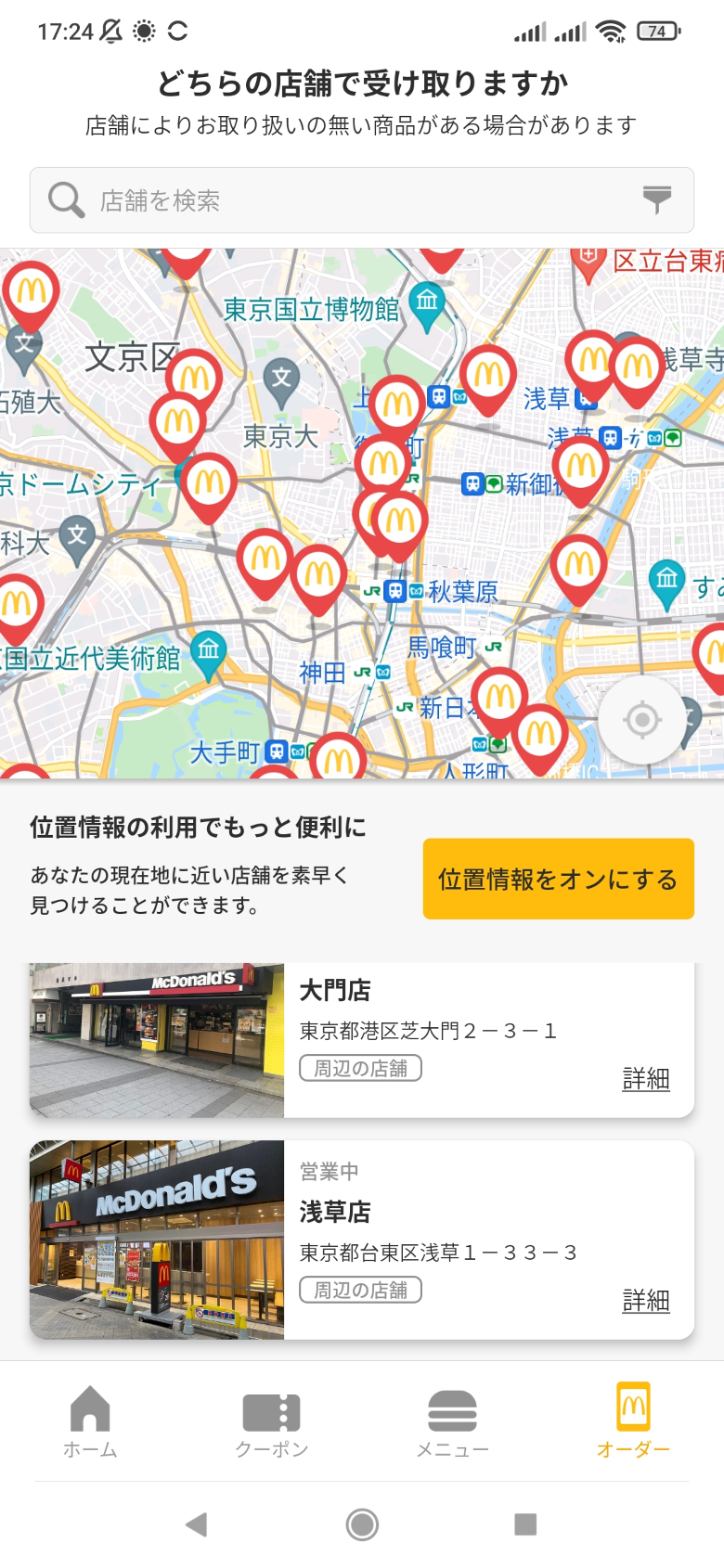Show 周辺の店舗 for 大門店
Viewport: 724px width, 1568px height.
click(x=360, y=1068)
